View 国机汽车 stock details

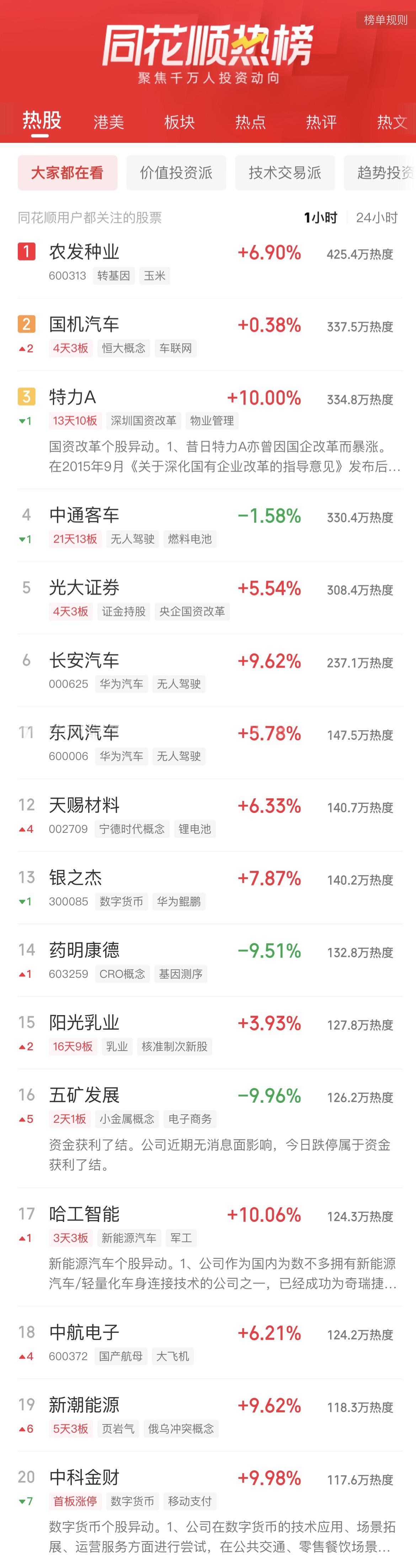coord(84,324)
